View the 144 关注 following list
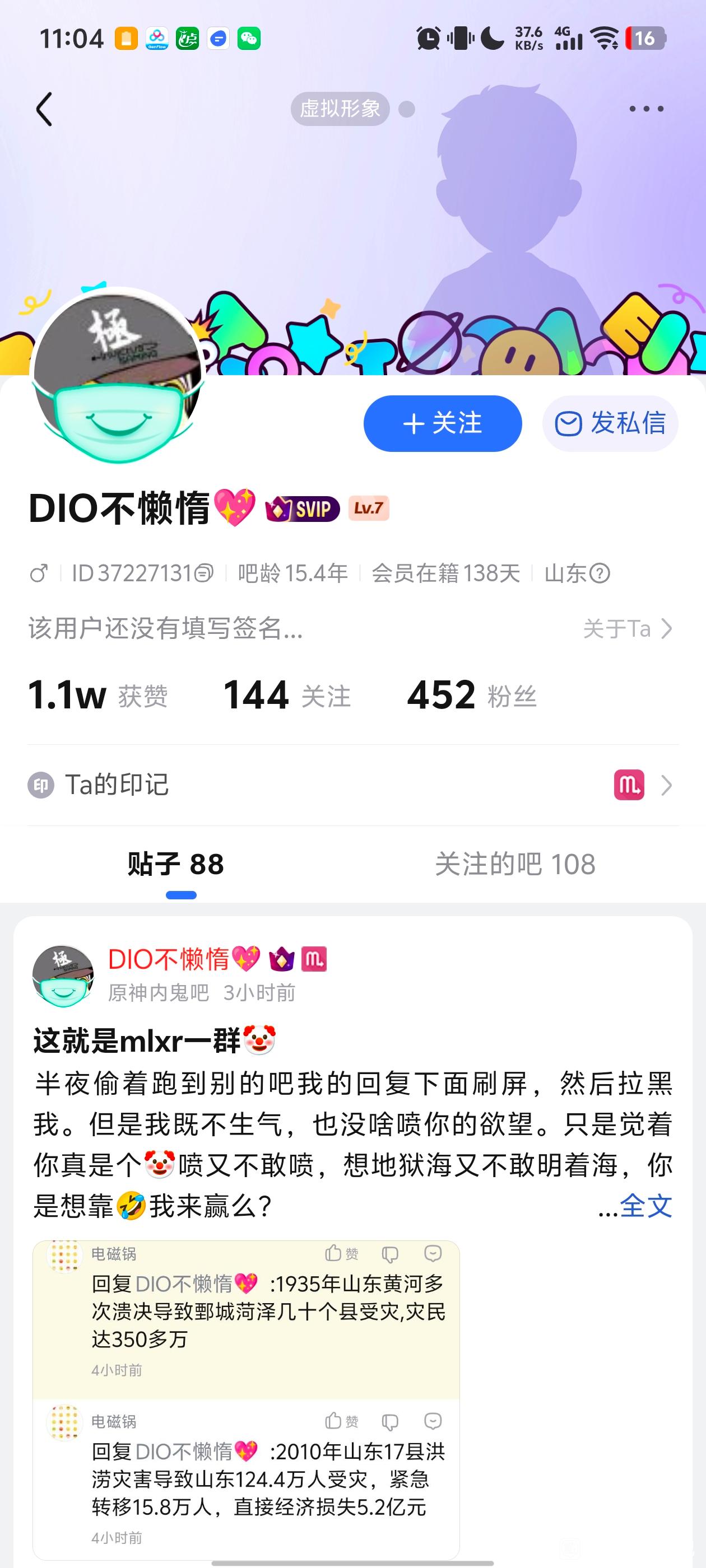The height and width of the screenshot is (1568, 706). 287,695
